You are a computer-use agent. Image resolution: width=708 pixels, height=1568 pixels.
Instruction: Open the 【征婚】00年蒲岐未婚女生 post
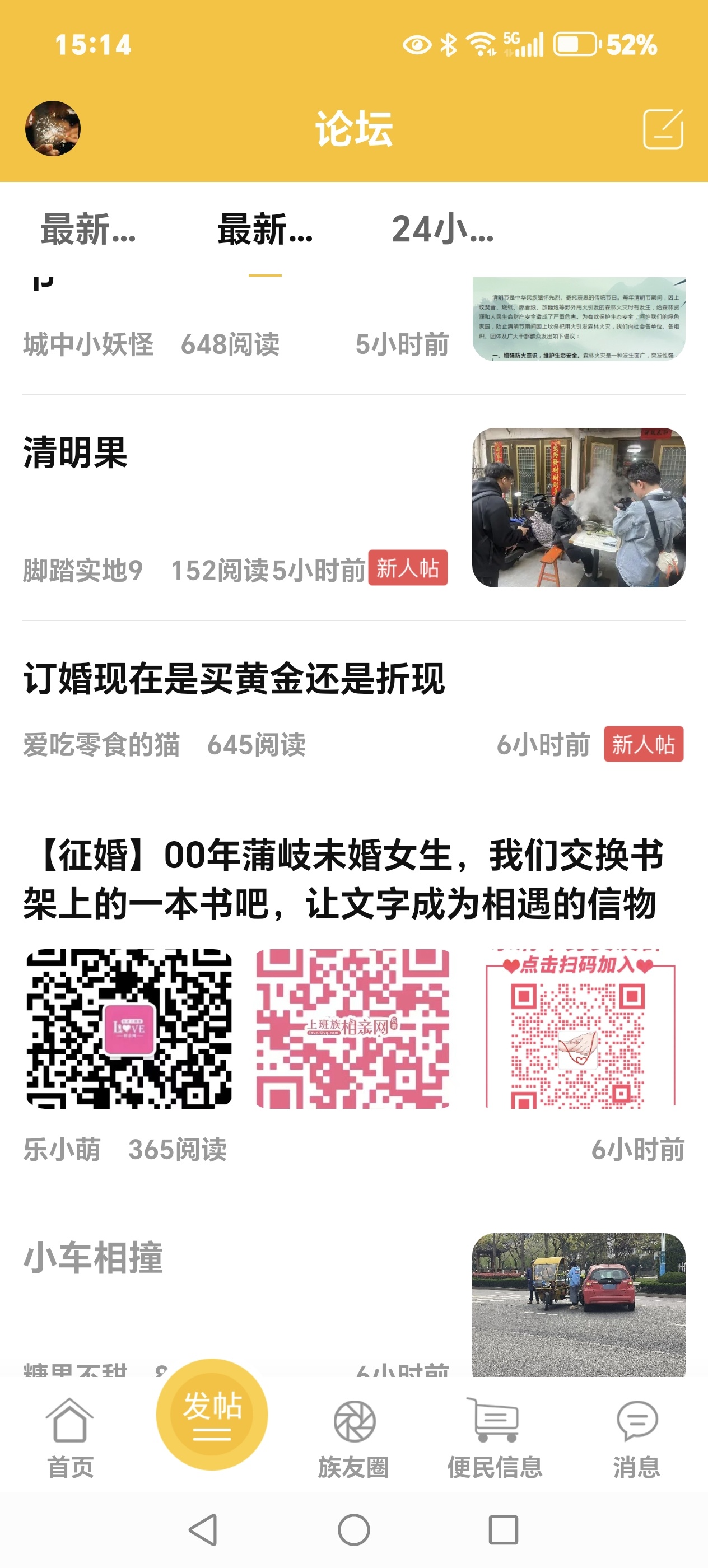coord(343,879)
